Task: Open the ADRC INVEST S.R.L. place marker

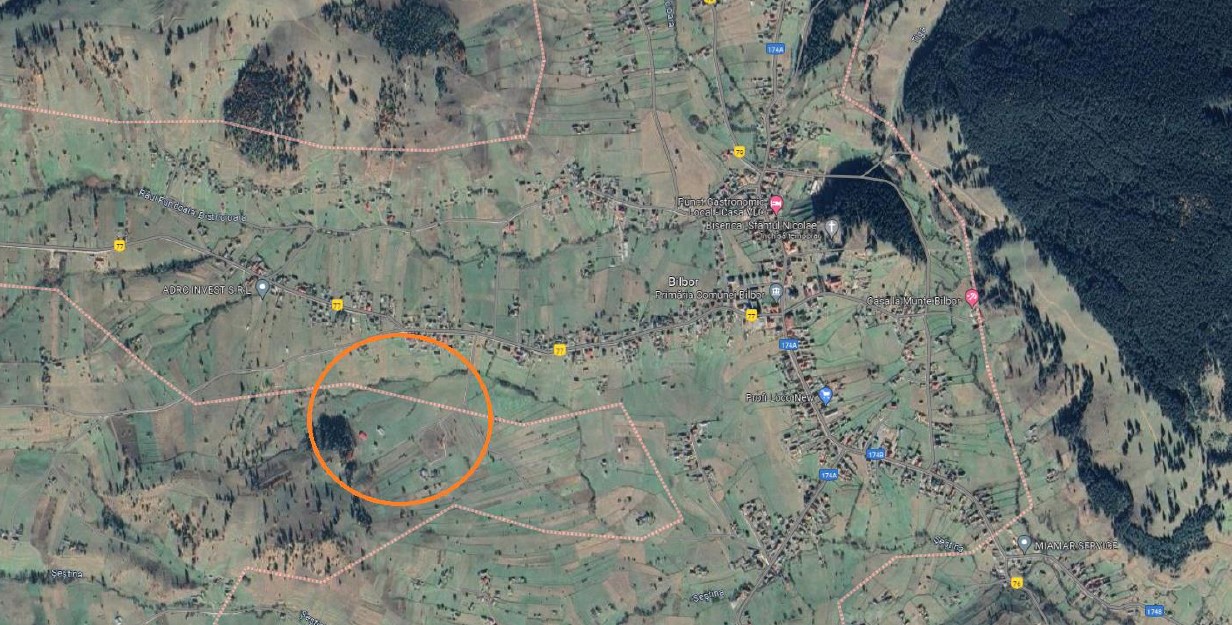Action: (x=262, y=288)
